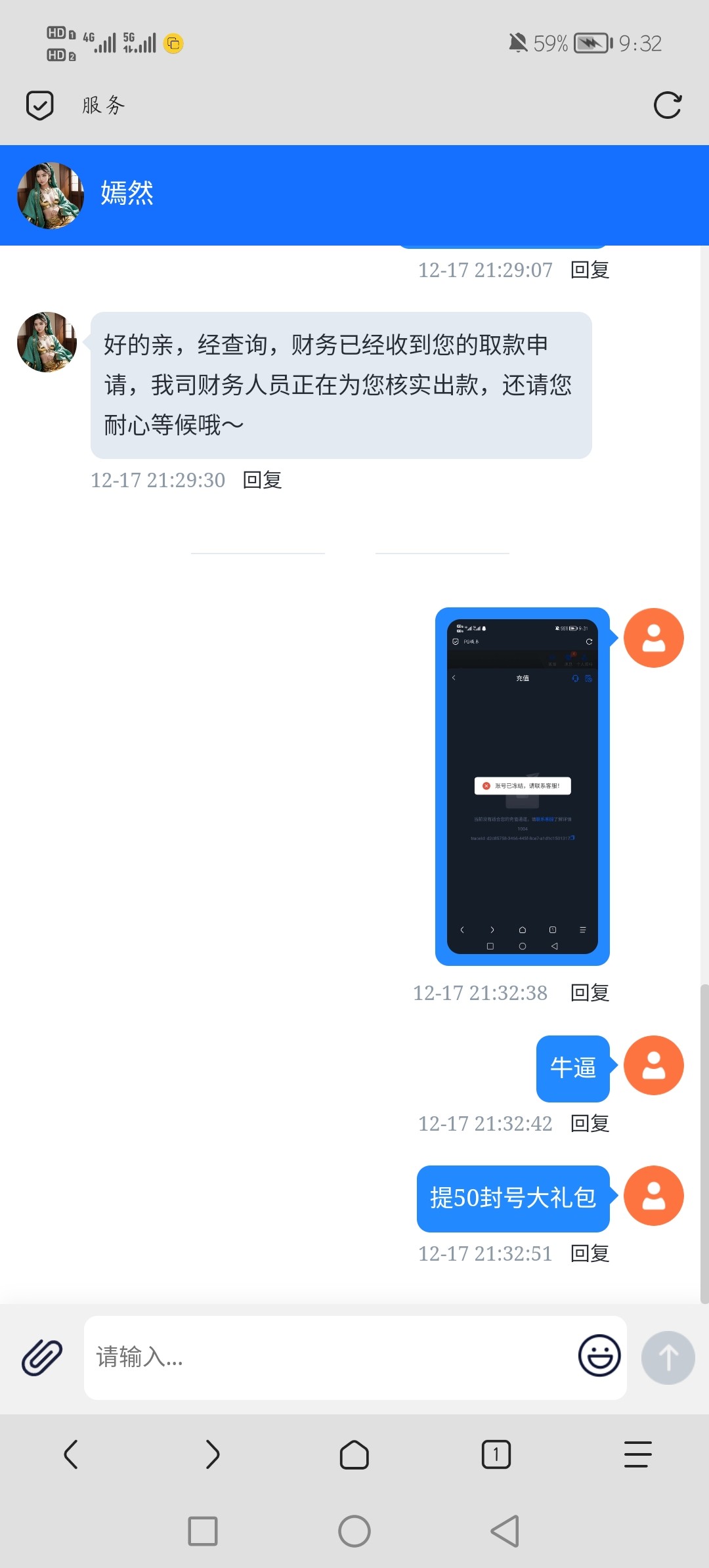The image size is (709, 1568).
Task: Reply to the 提50封号大礼包 message
Action: pos(590,1253)
